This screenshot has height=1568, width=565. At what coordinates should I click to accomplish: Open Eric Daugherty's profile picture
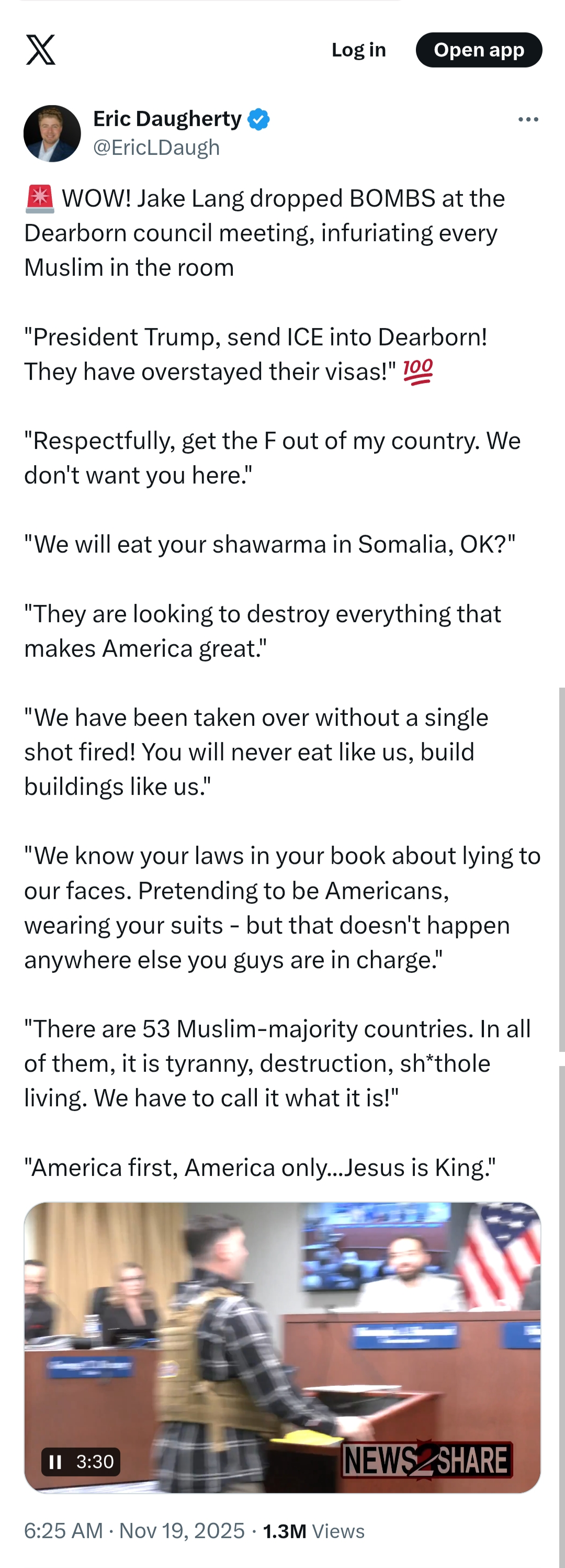click(52, 133)
